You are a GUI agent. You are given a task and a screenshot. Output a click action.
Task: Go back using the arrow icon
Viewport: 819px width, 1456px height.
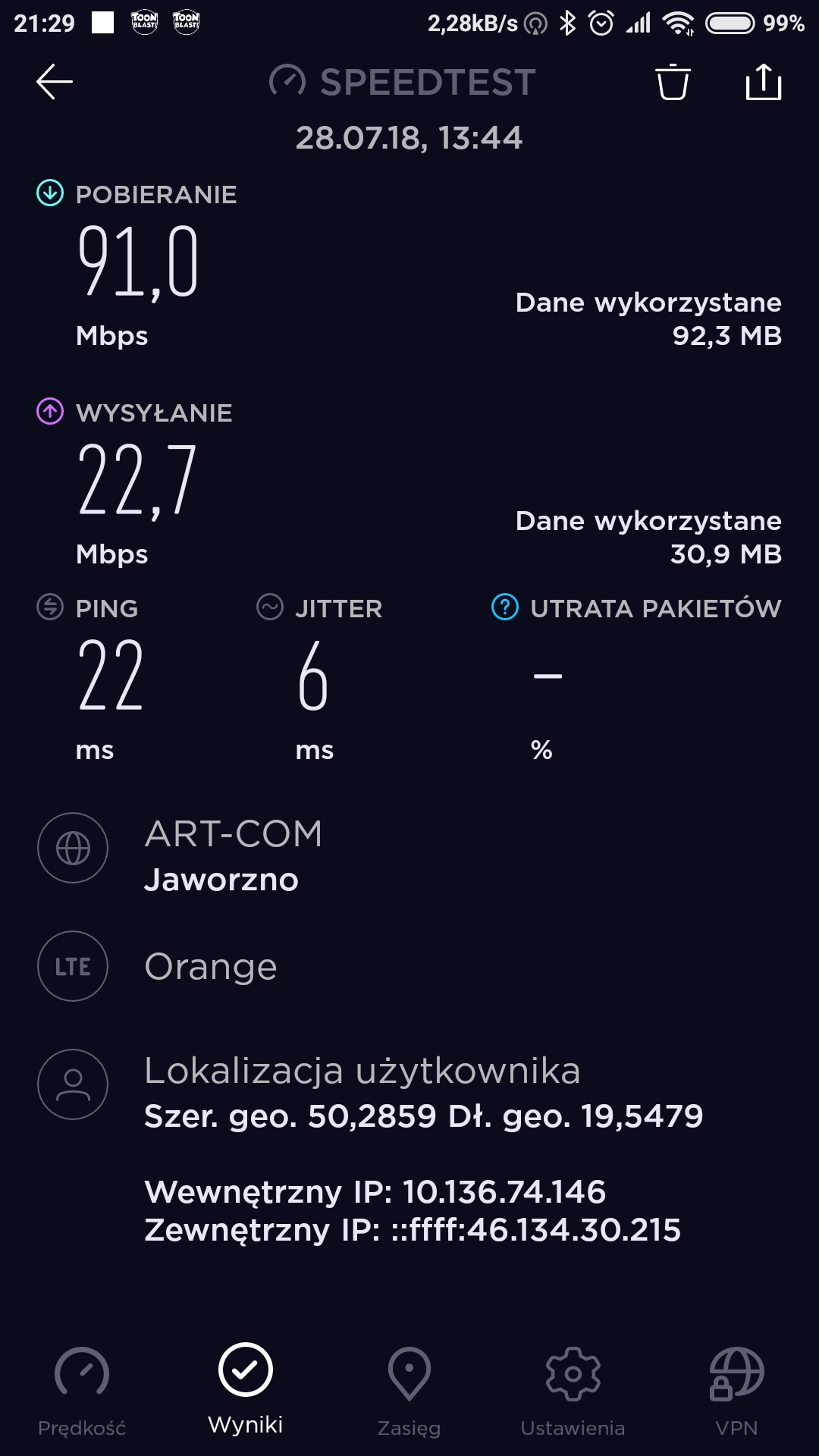[x=55, y=82]
